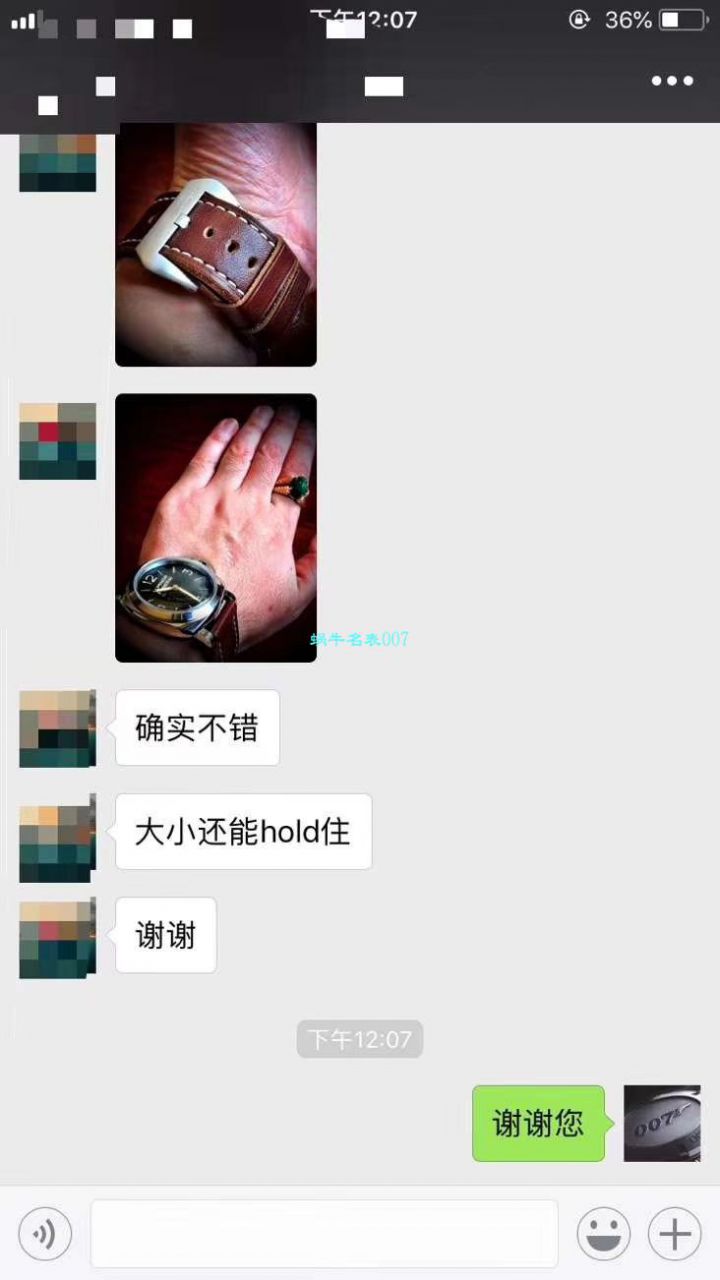Open the three-dot chat options menu
Screen dimensions: 720x1280
pyautogui.click(x=672, y=81)
